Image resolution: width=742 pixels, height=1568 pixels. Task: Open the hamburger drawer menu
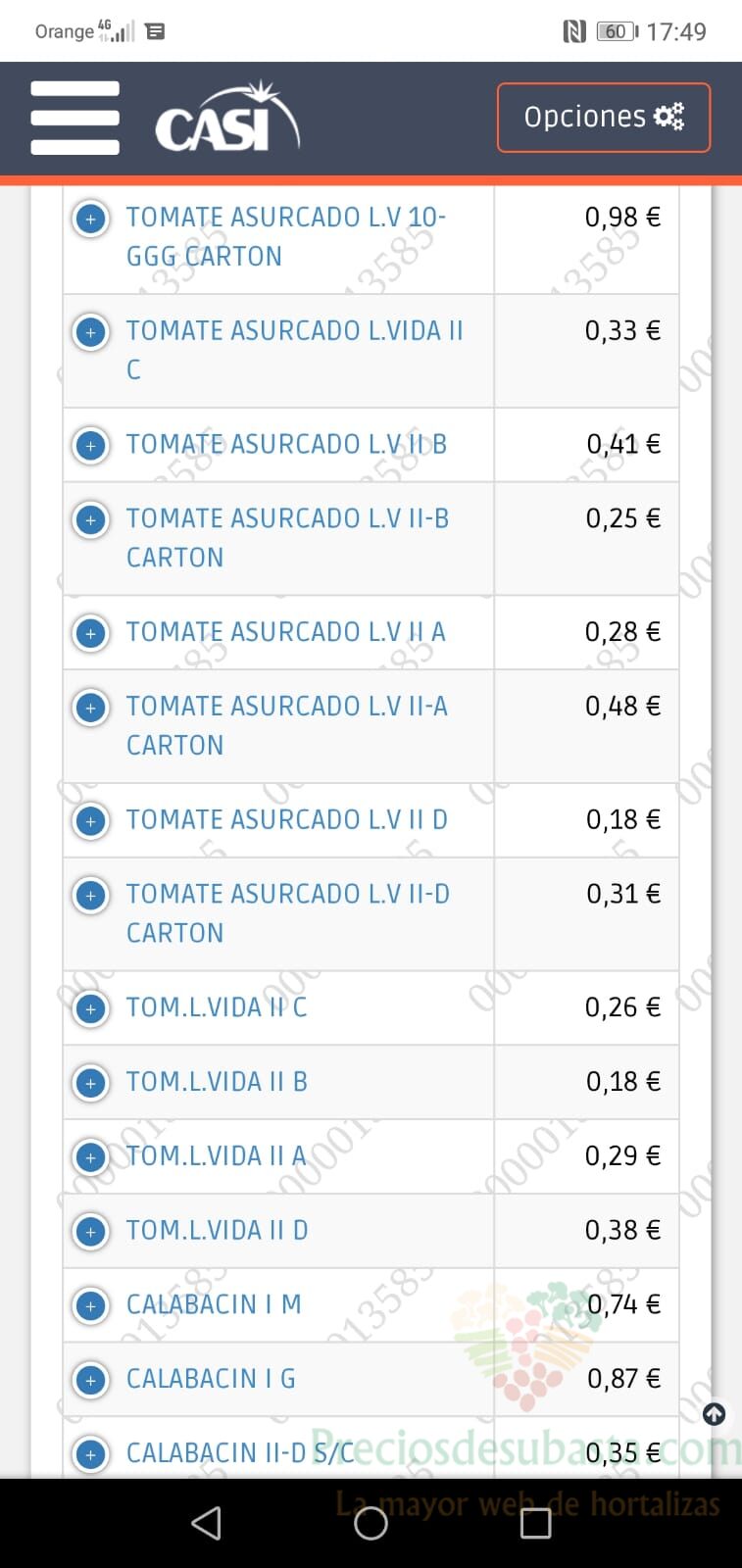pos(75,118)
